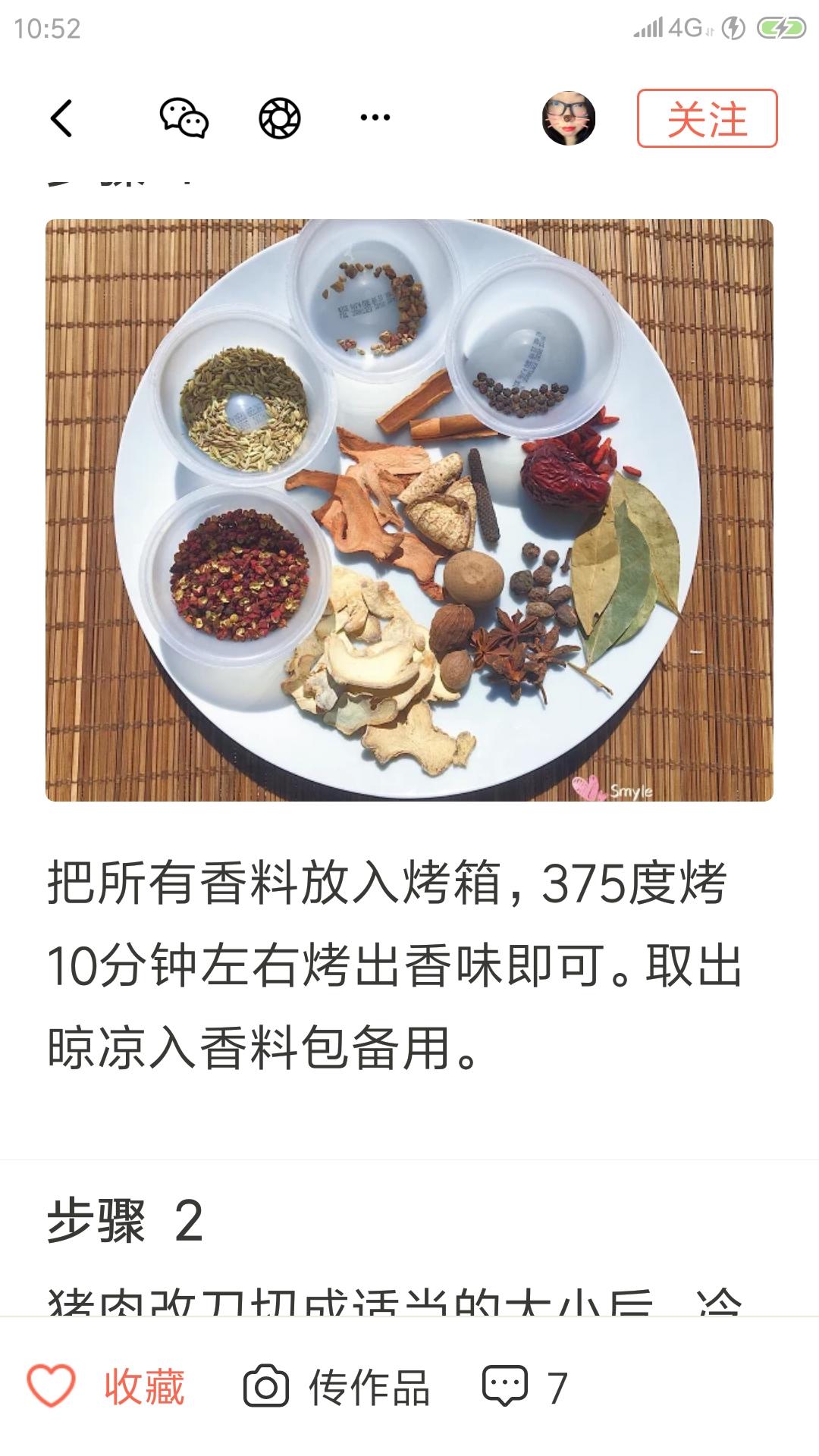
Task: Open the three-dot more options menu
Action: pyautogui.click(x=375, y=118)
